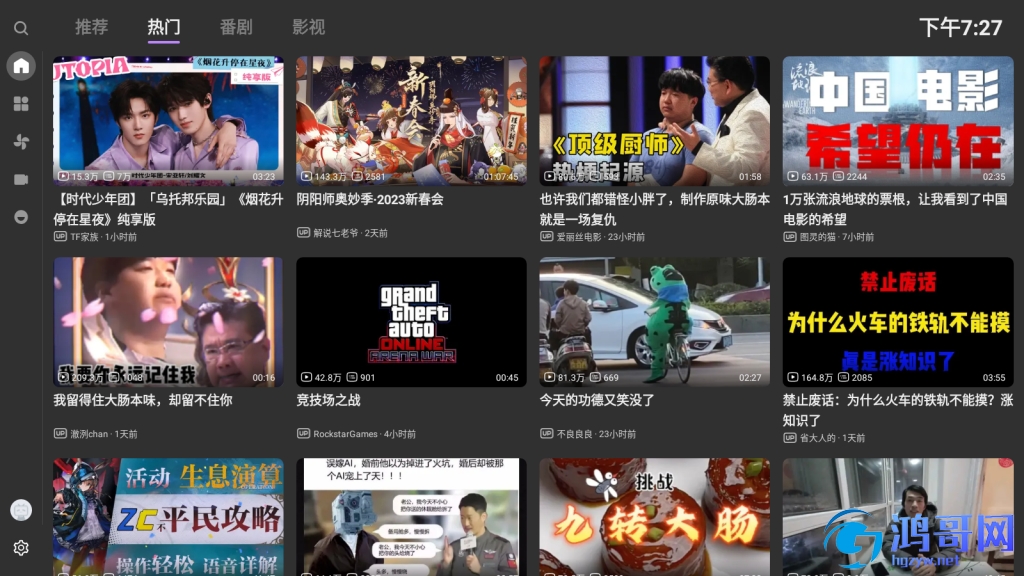Go to the home icon in sidebar
This screenshot has height=576, width=1024.
21,67
